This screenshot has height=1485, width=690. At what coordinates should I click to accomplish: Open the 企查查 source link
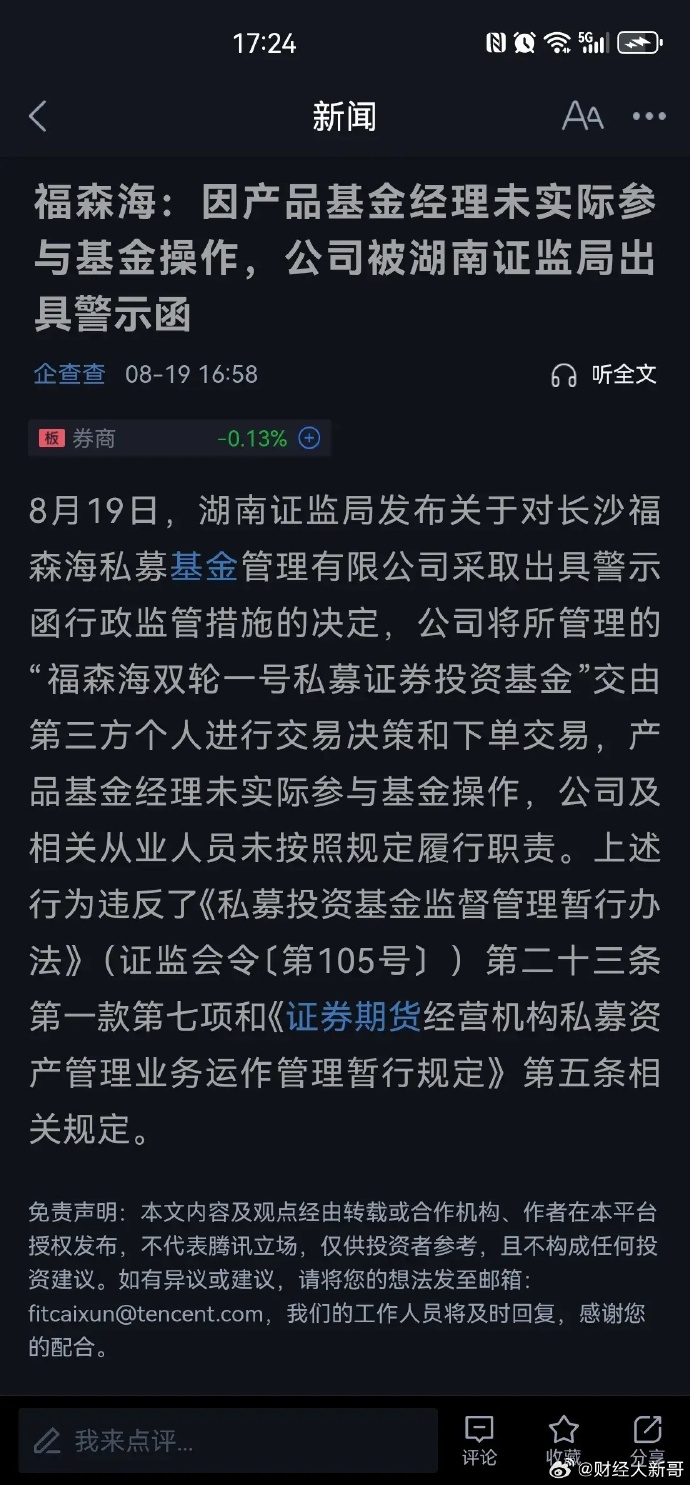coord(69,374)
